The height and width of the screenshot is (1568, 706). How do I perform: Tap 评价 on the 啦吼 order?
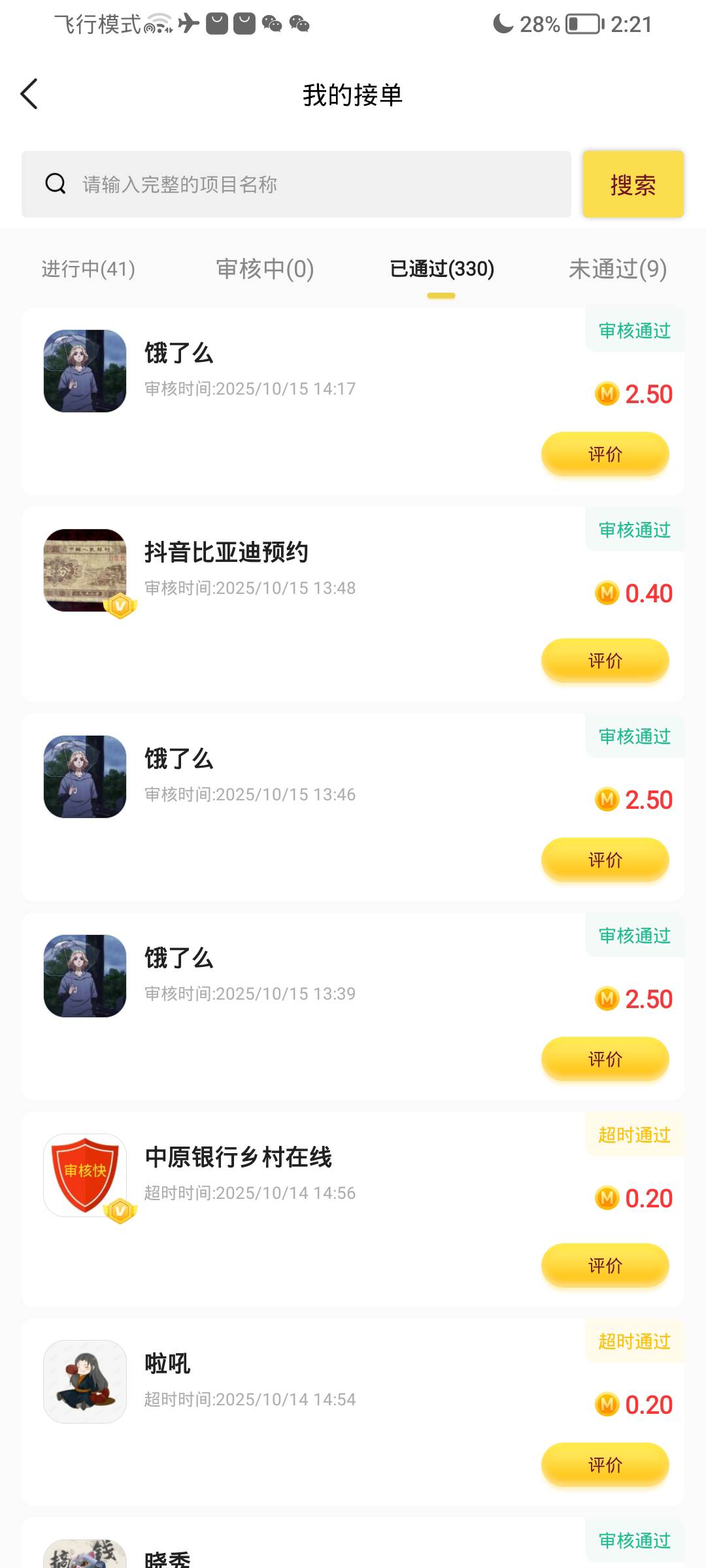click(x=605, y=1465)
